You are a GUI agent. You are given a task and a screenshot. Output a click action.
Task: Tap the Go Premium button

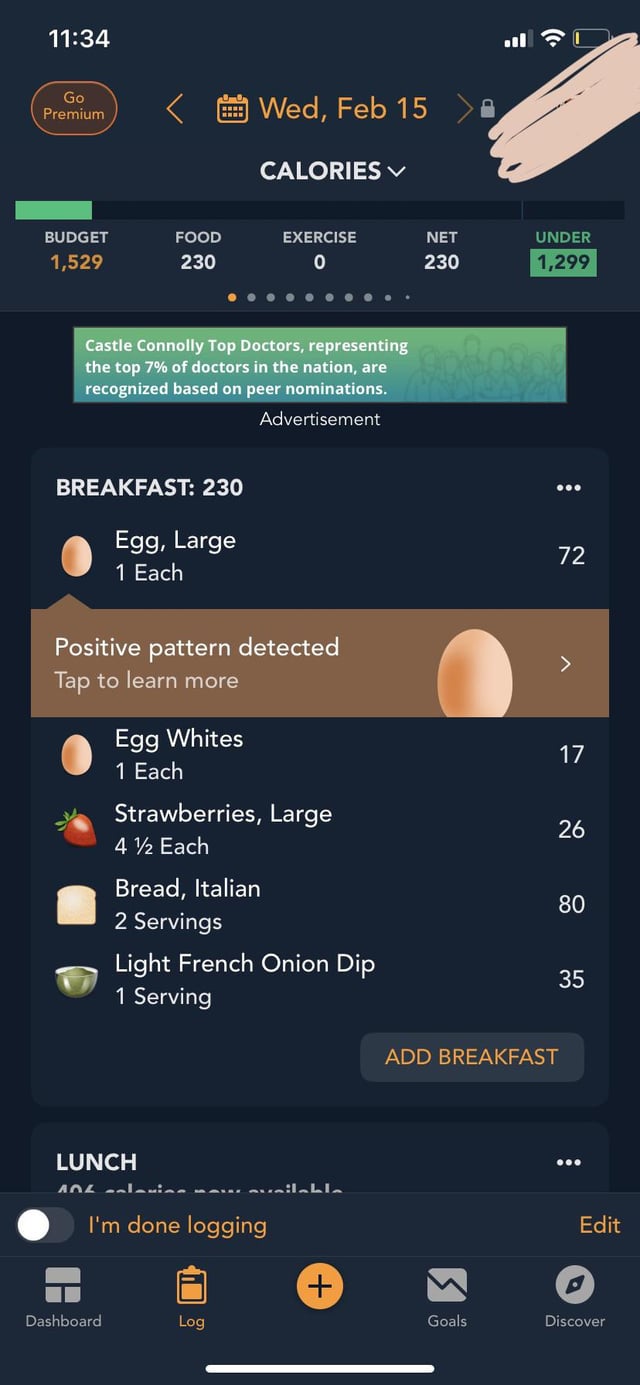[74, 107]
